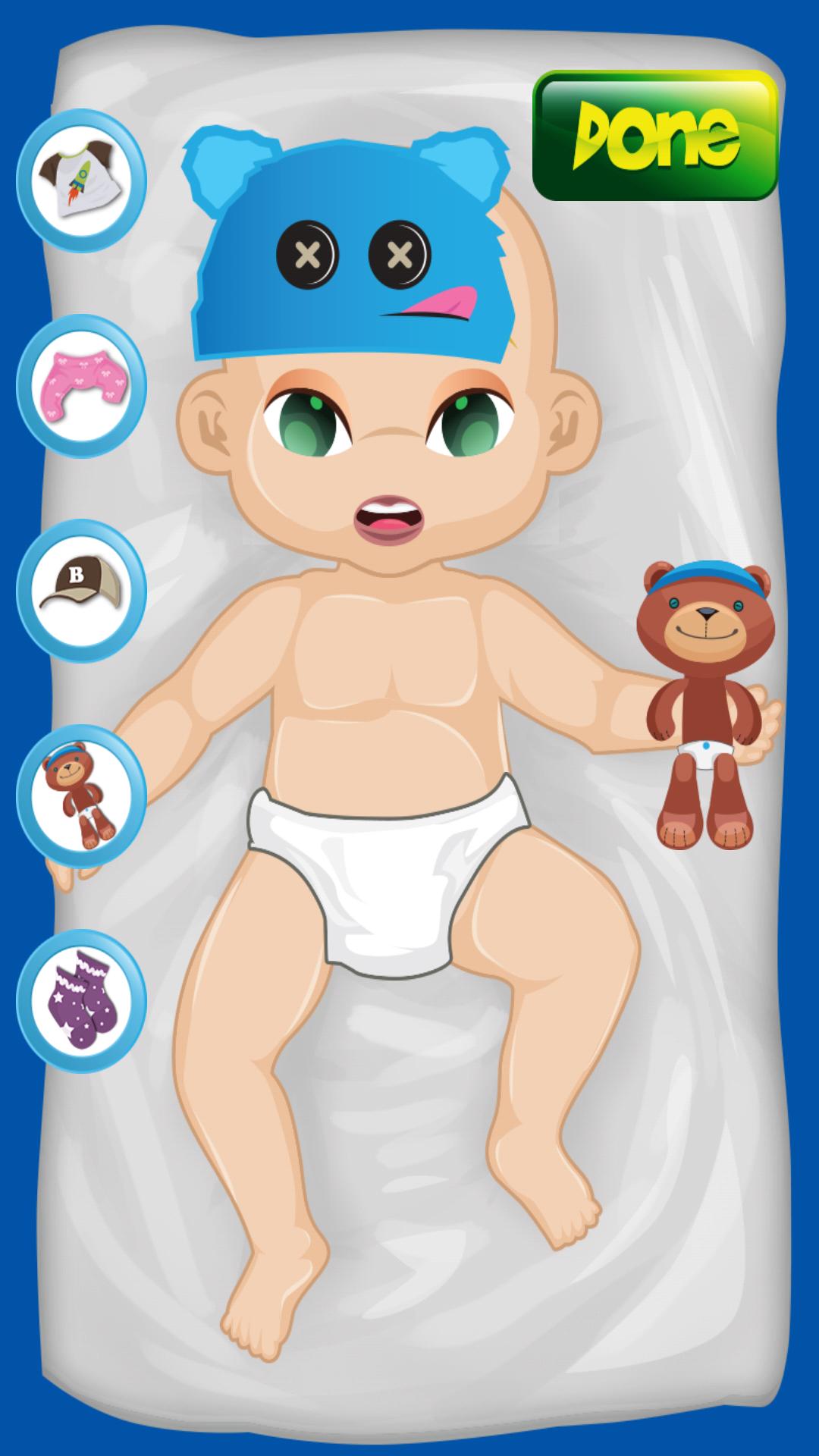Pick the baseball cap option
The image size is (819, 1456).
[x=81, y=591]
